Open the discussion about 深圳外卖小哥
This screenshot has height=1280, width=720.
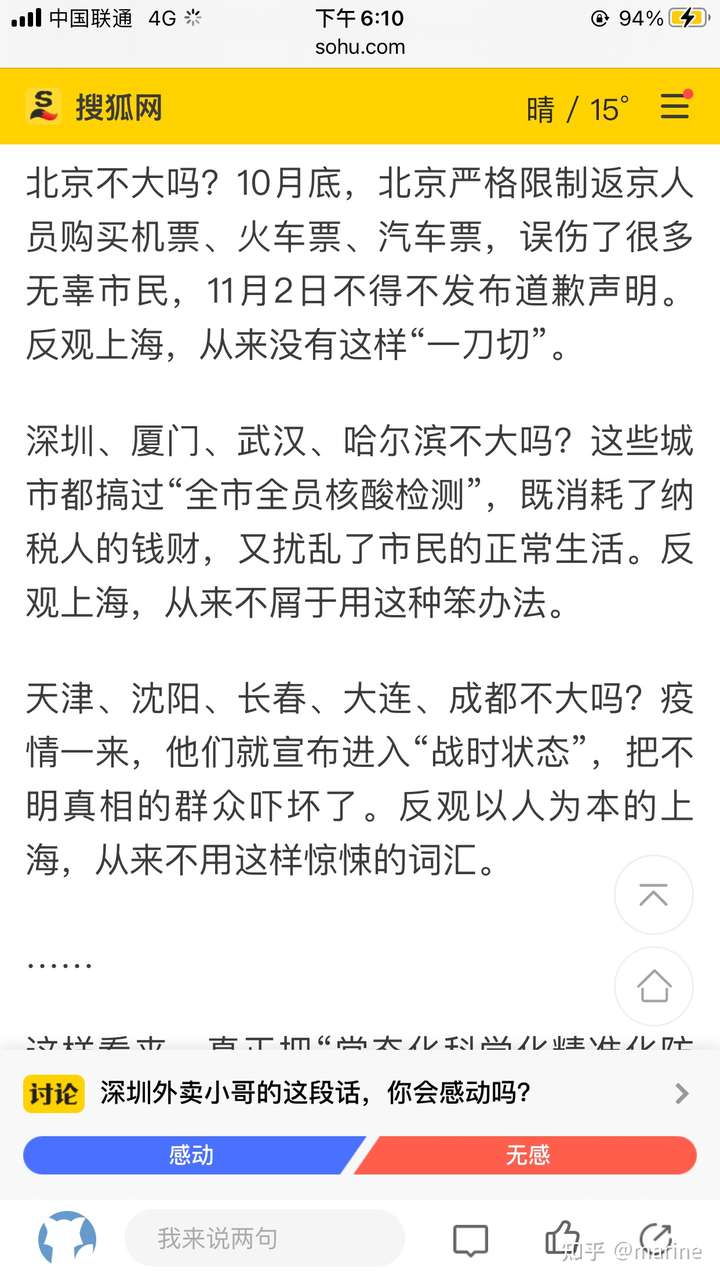pos(360,1093)
